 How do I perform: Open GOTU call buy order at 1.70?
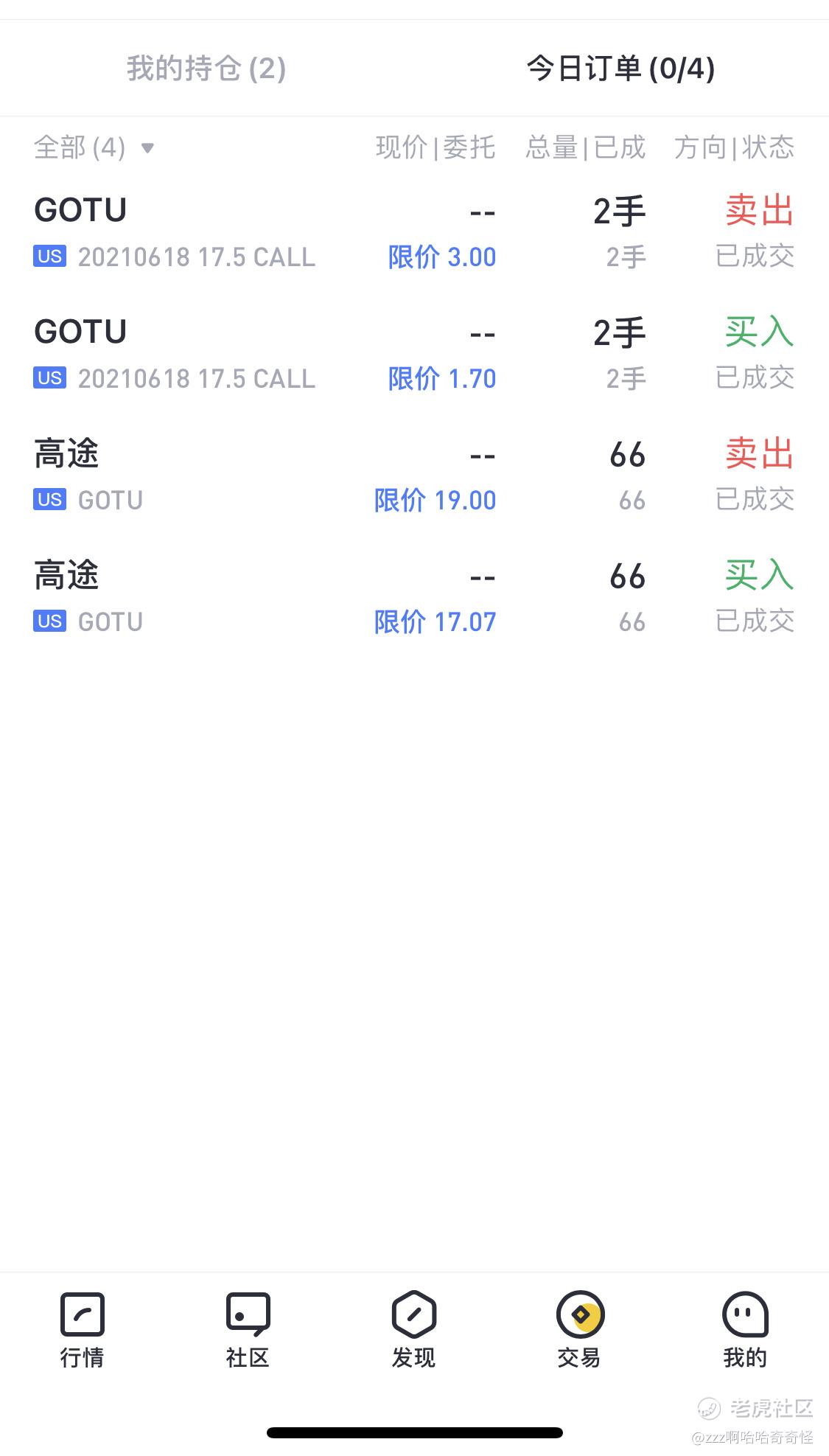pyautogui.click(x=414, y=355)
